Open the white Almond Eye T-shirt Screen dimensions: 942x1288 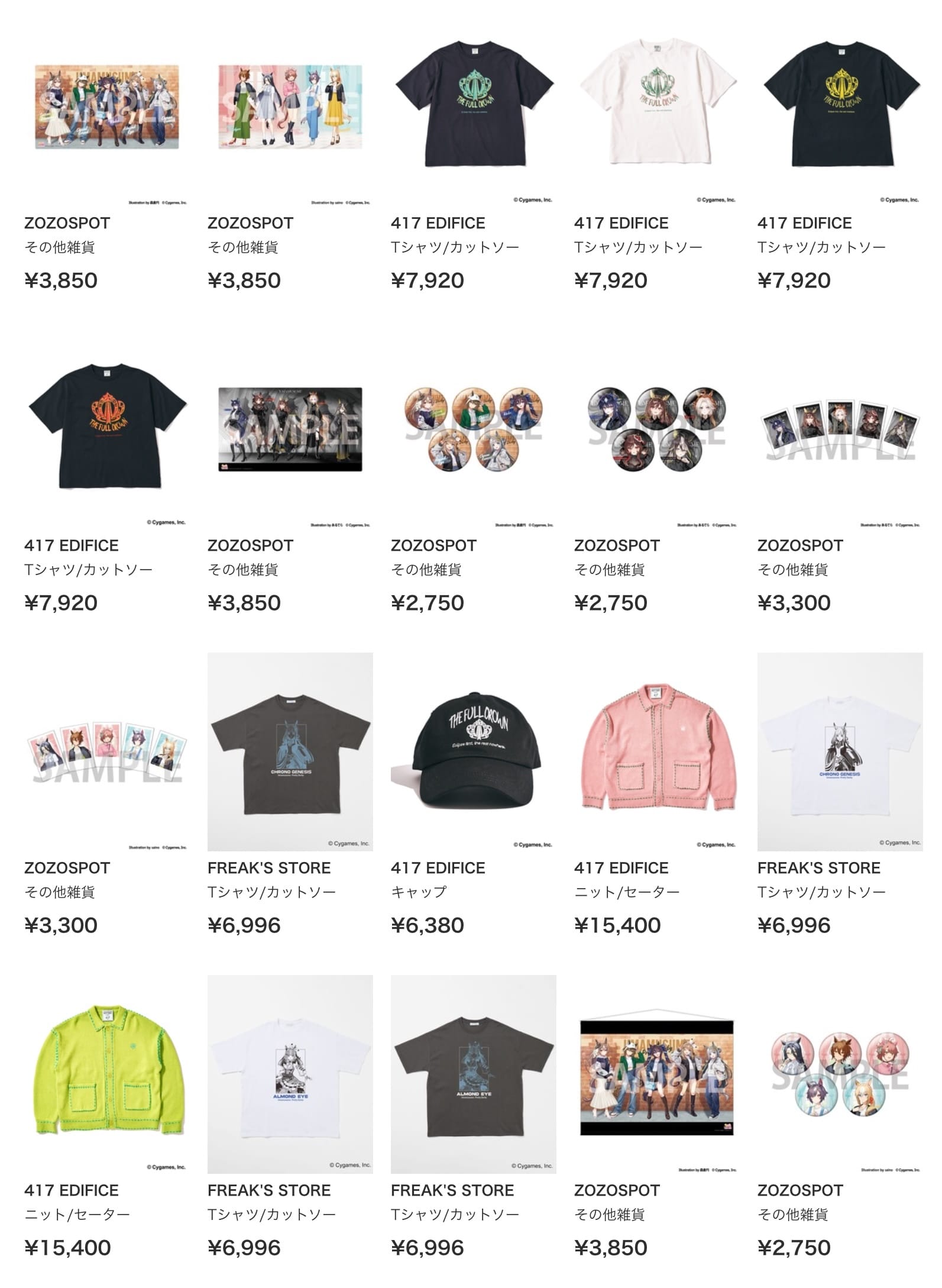[x=290, y=1074]
